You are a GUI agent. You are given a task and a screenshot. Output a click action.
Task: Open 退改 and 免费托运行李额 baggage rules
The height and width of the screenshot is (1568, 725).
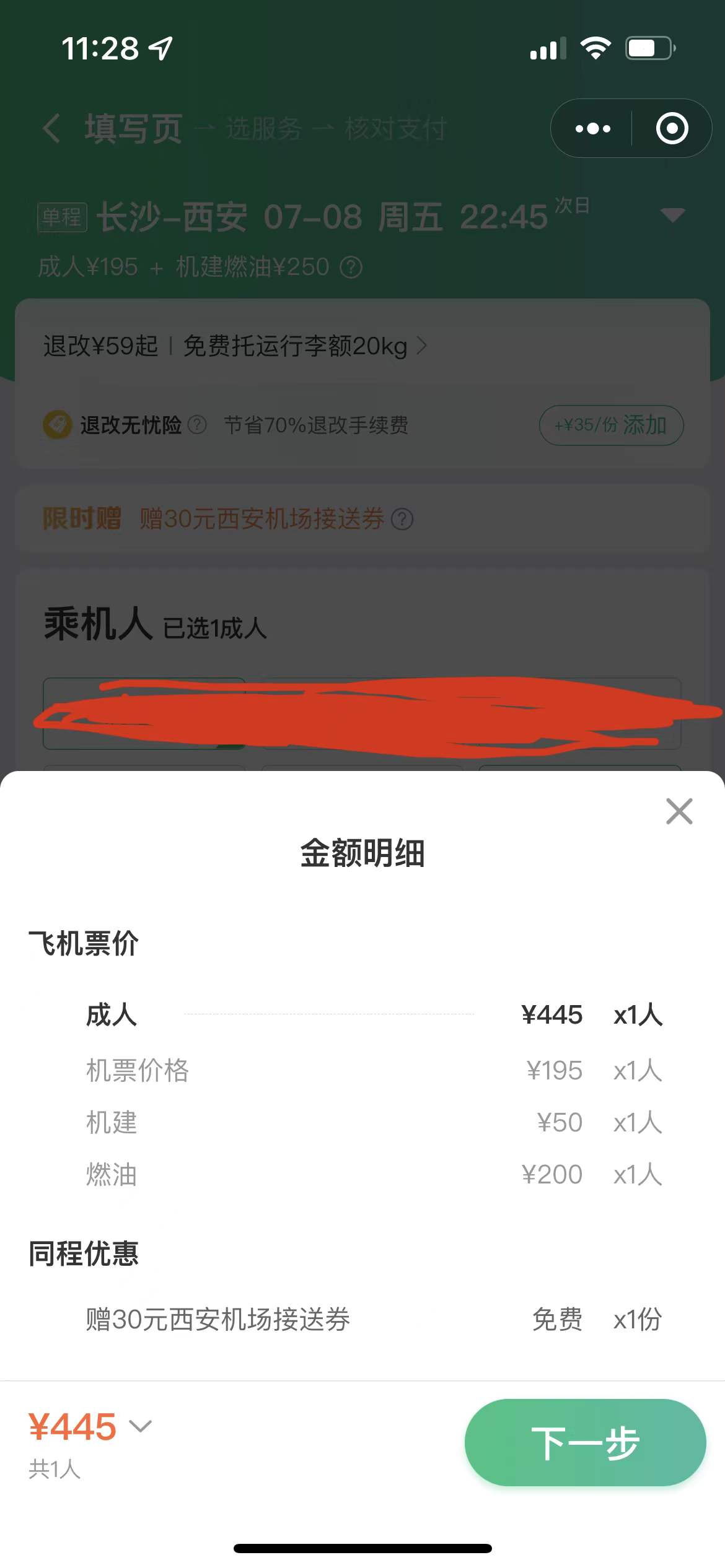235,346
